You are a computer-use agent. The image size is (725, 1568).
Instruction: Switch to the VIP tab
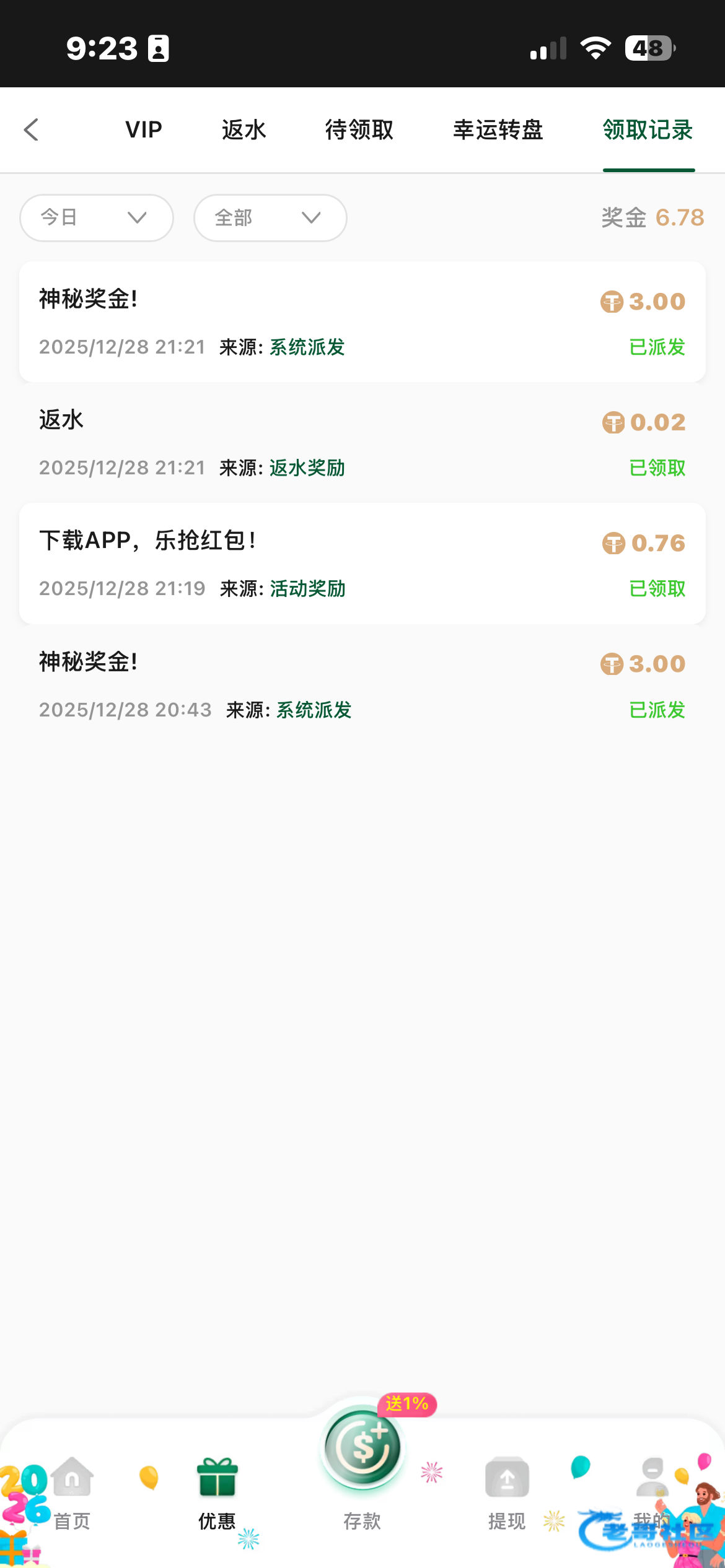pyautogui.click(x=144, y=130)
